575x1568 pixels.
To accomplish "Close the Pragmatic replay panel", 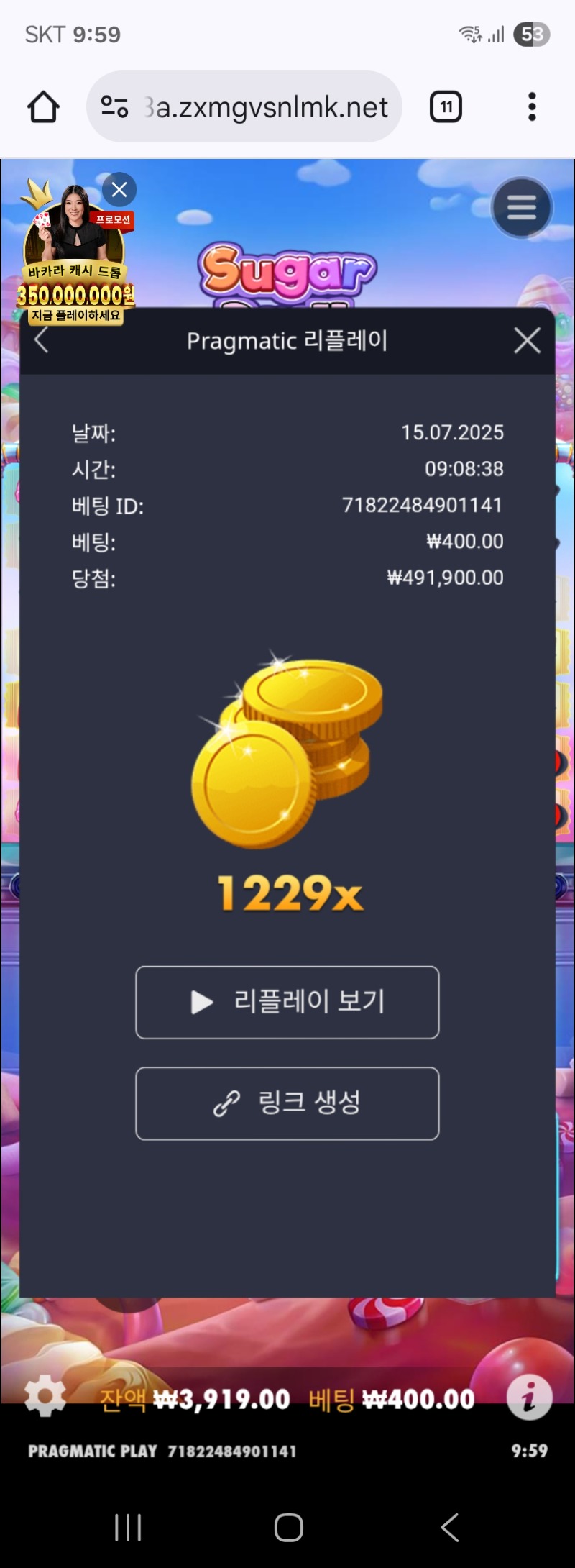I will [x=527, y=340].
